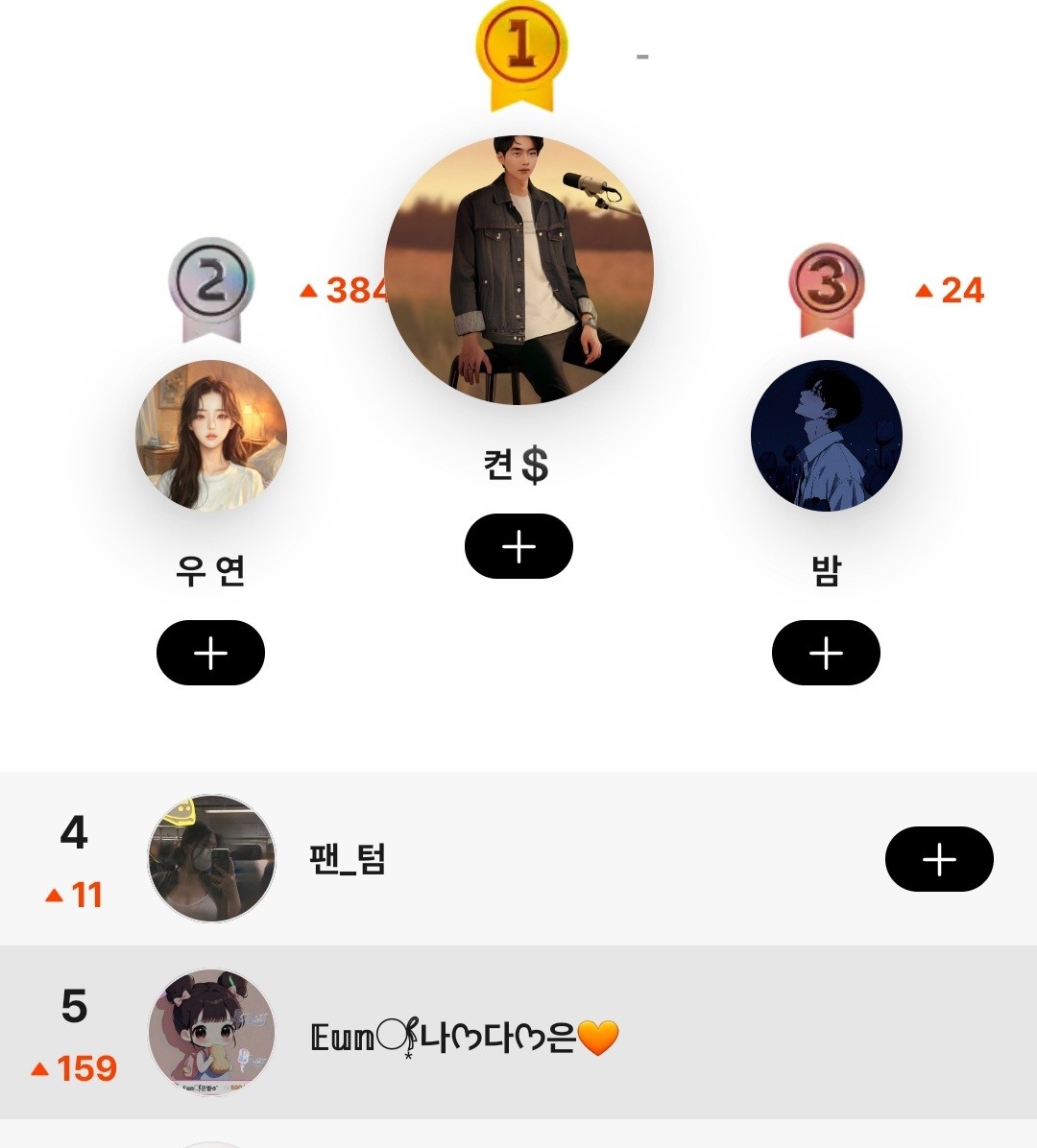Follow second-place user 우연 with plus button
The width and height of the screenshot is (1037, 1148).
point(210,653)
